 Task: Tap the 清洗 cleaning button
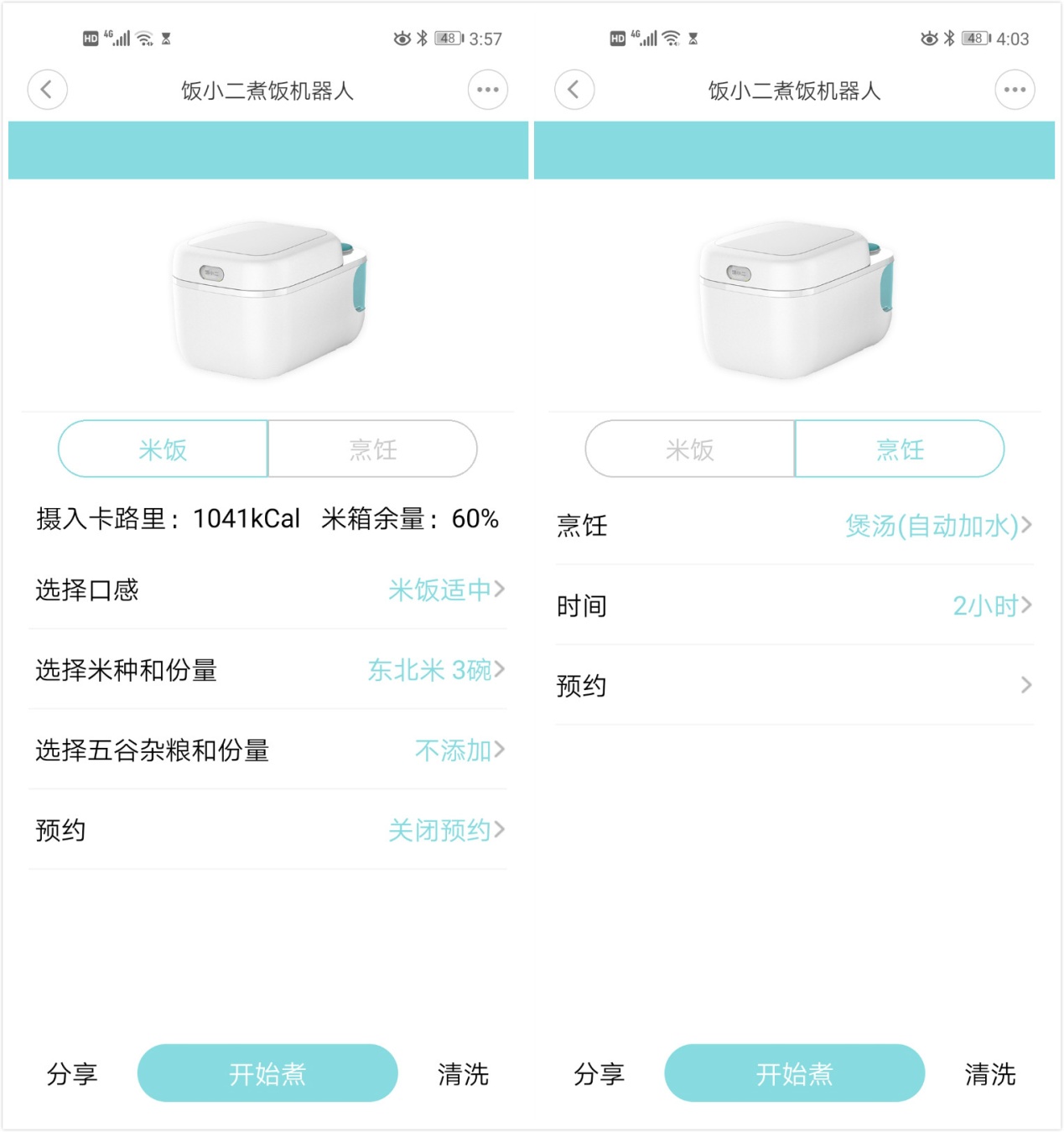click(x=463, y=1073)
